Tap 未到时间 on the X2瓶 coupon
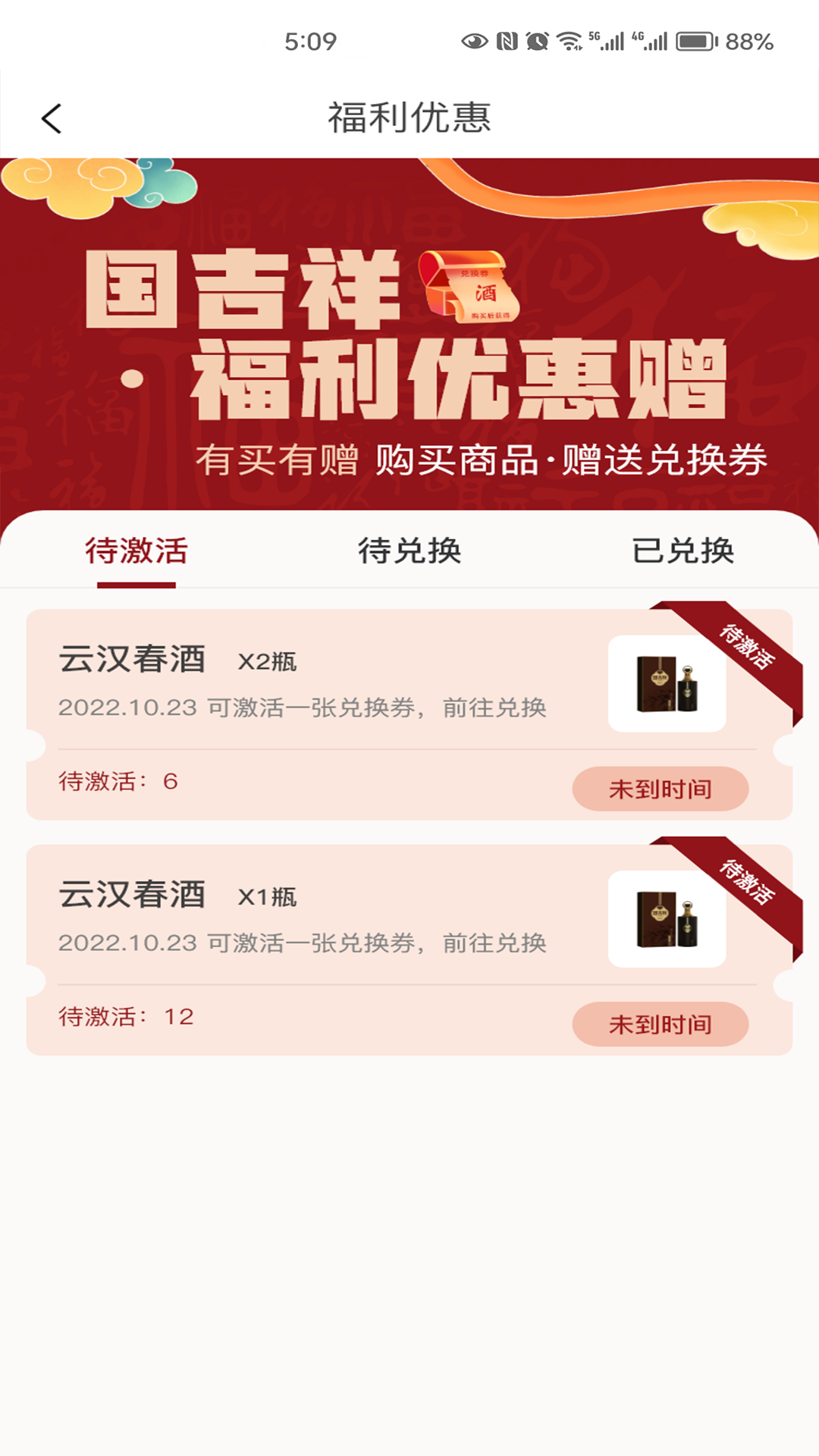Viewport: 819px width, 1456px height. (x=660, y=789)
